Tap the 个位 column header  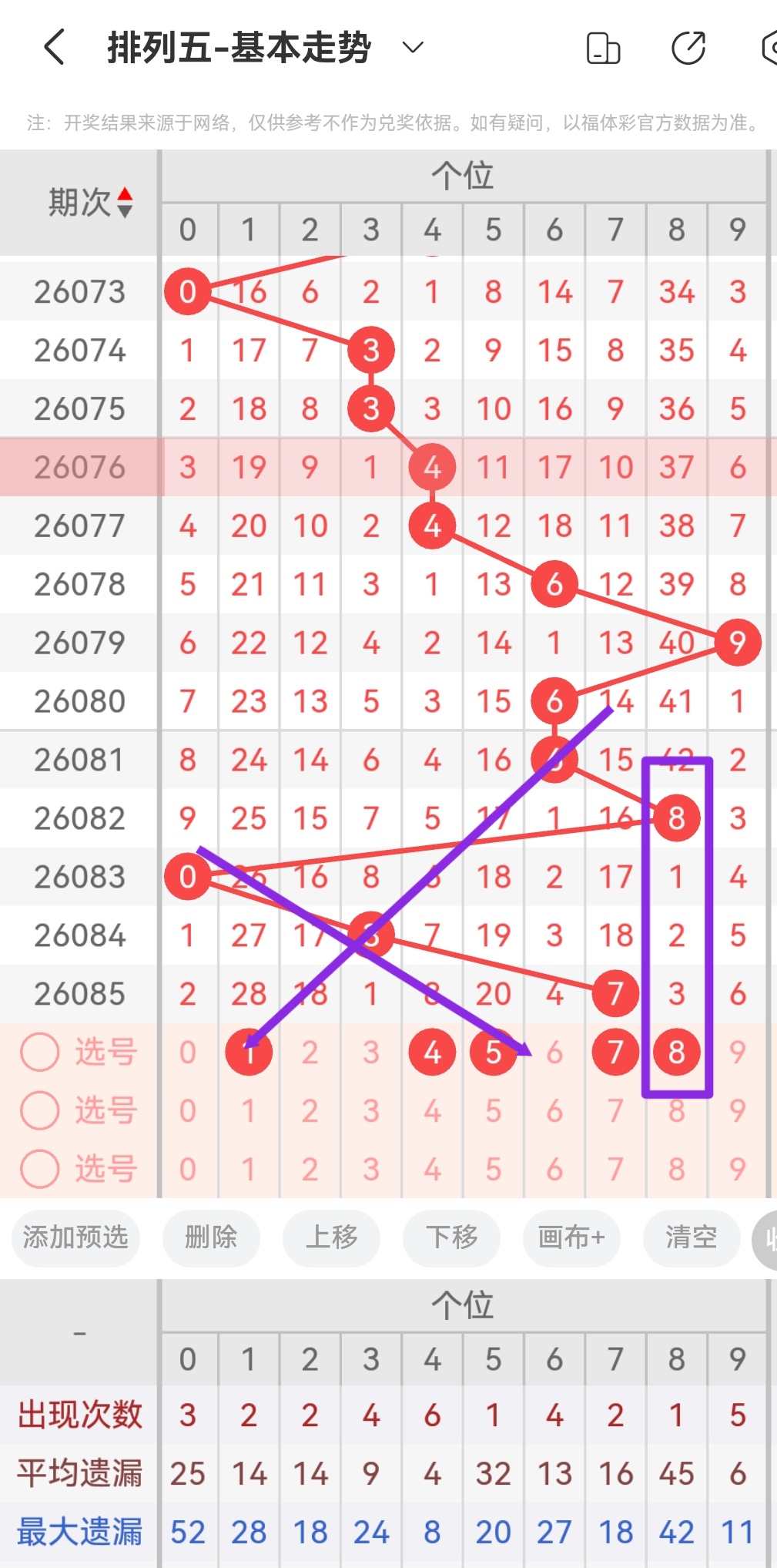[x=463, y=175]
